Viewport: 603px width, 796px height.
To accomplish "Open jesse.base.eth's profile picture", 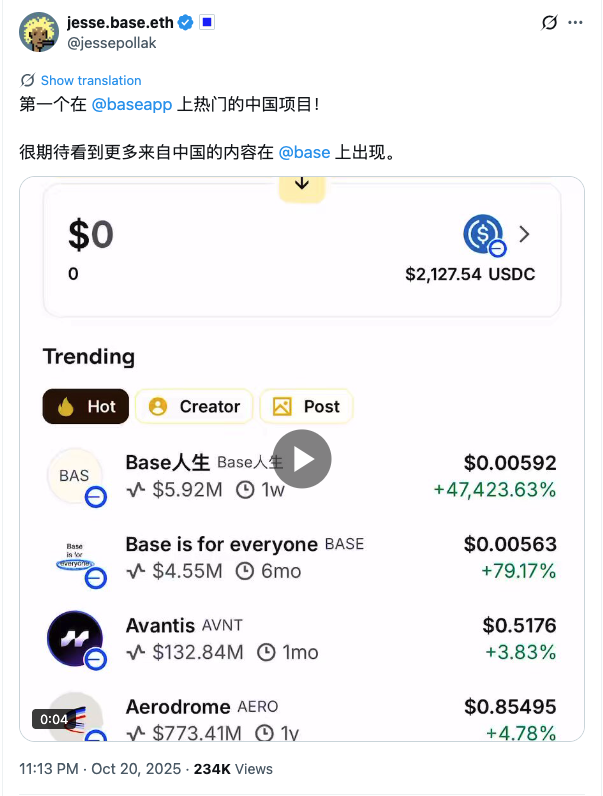I will (x=39, y=32).
